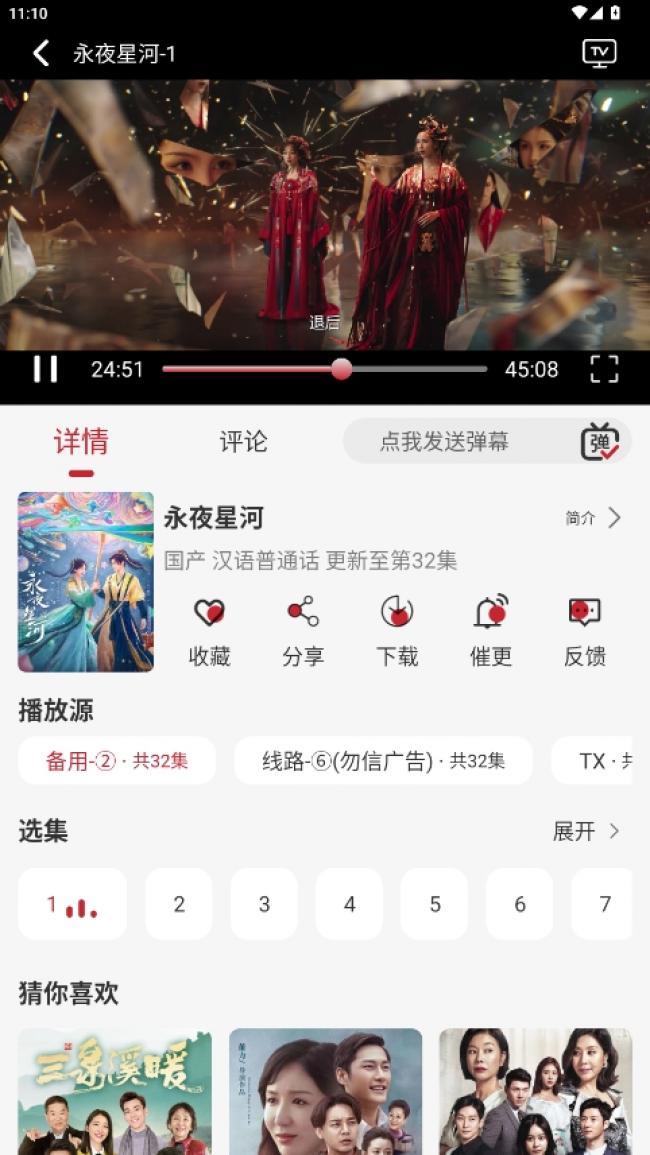Select the 备用-② playback source
The width and height of the screenshot is (650, 1155).
pyautogui.click(x=117, y=761)
